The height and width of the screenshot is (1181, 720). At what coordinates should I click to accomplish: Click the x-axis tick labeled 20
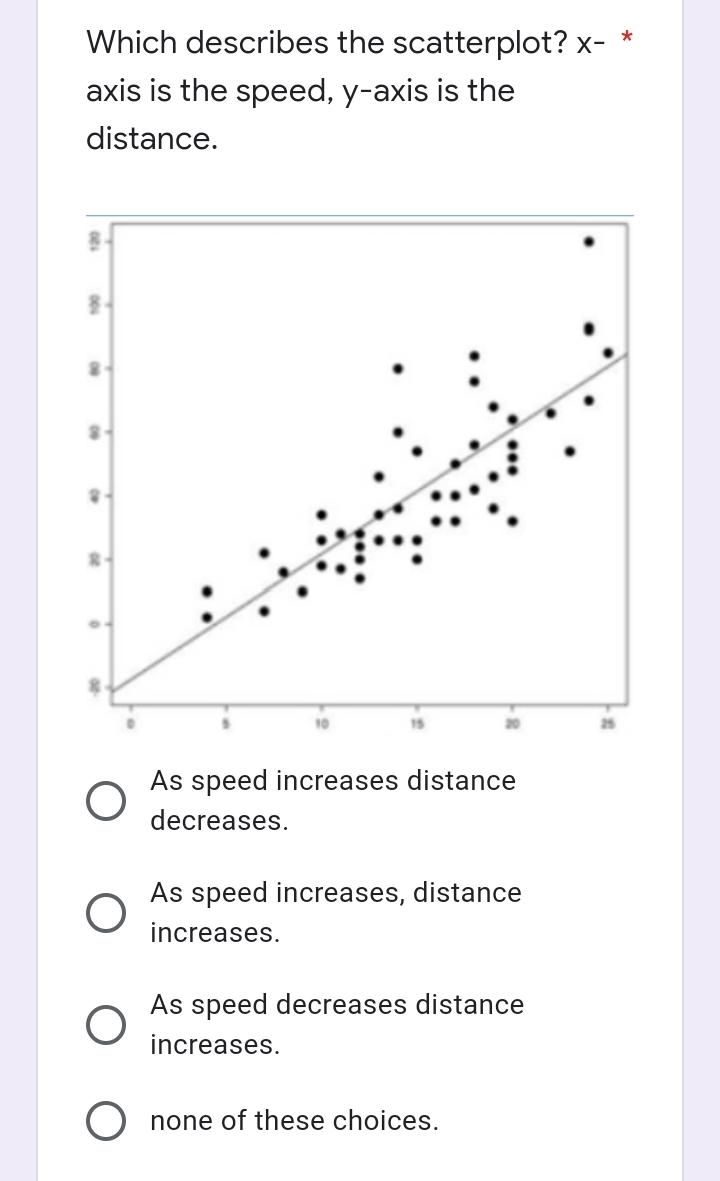tap(513, 723)
